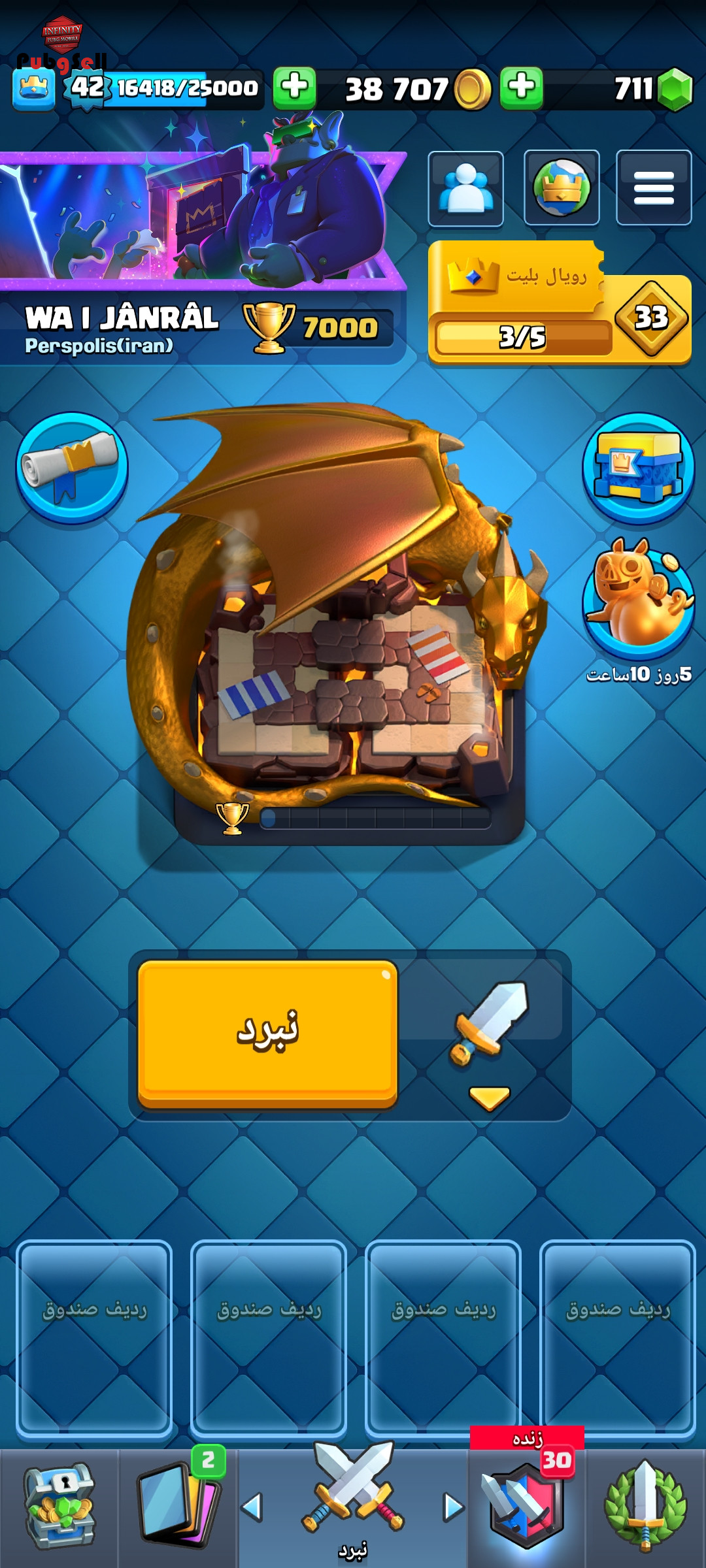
Task: Tap the left arrow beside battle tab
Action: click(x=252, y=1507)
